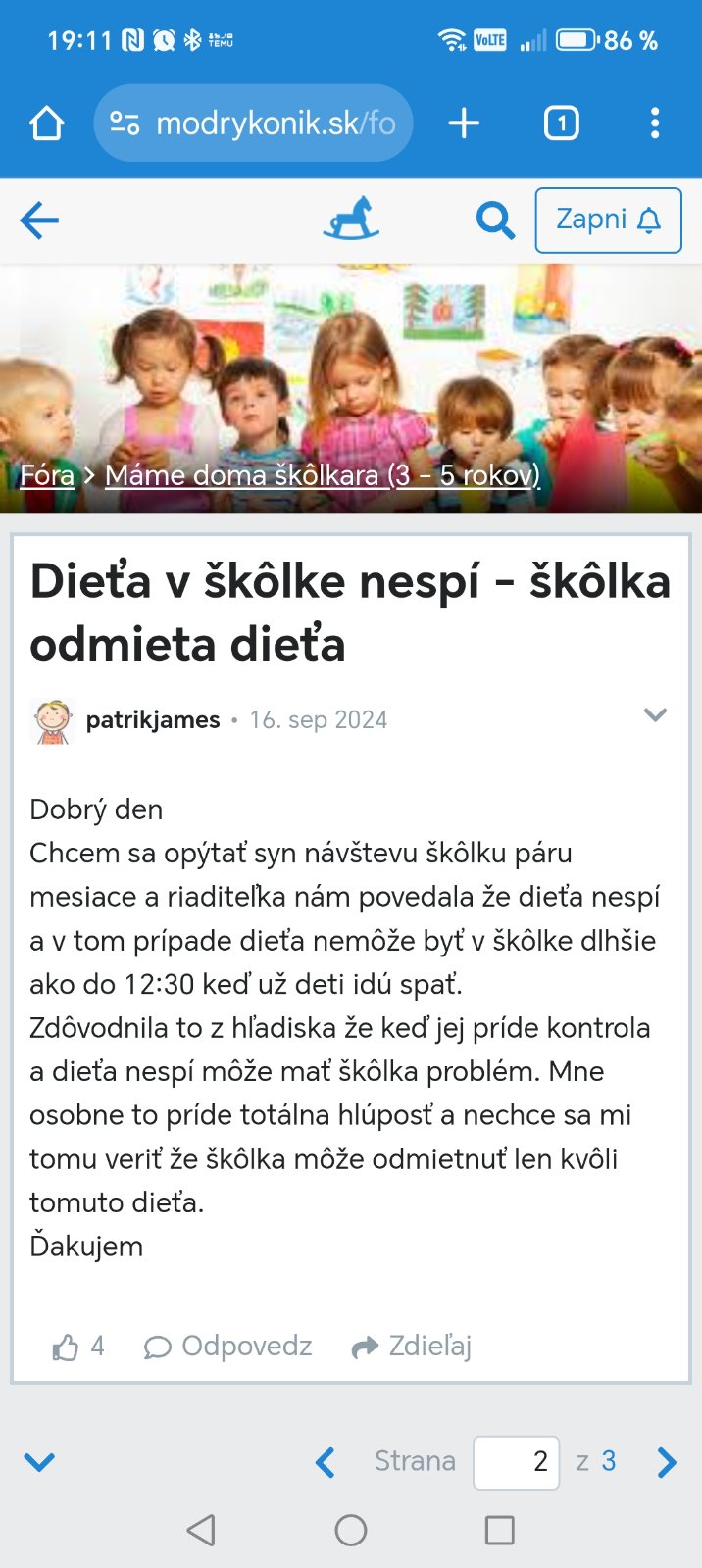Open the Fóra breadcrumb link

tap(47, 475)
